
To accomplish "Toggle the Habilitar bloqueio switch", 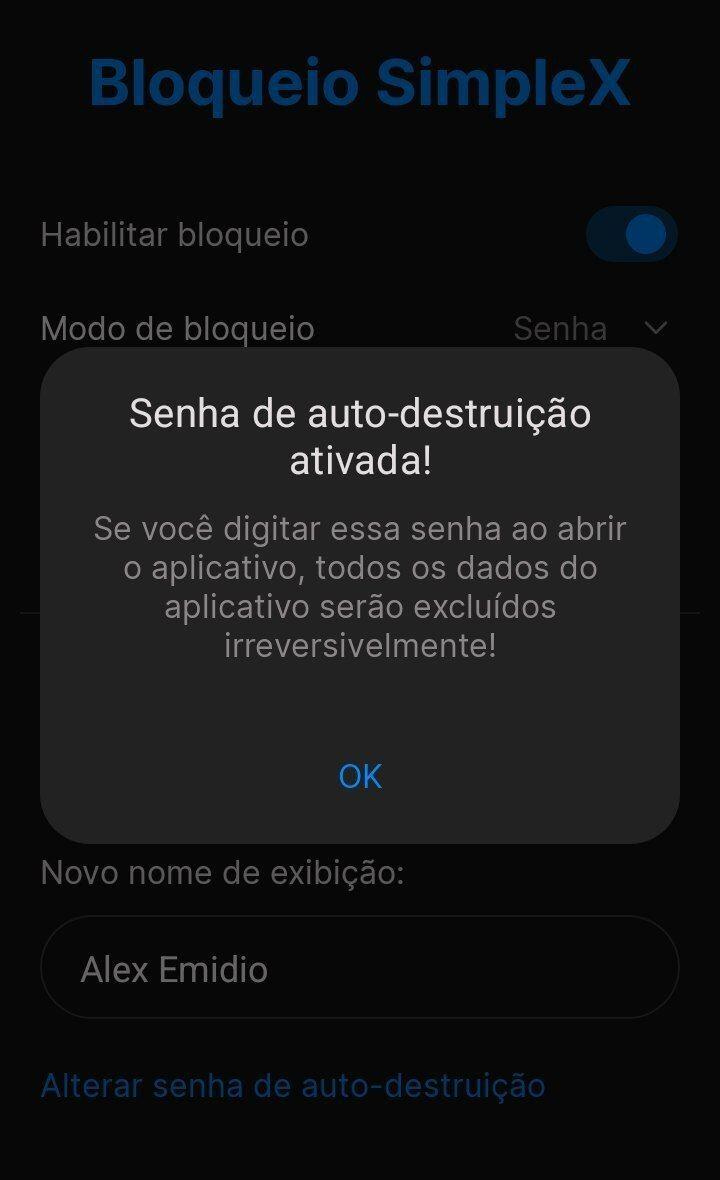I will coord(631,234).
